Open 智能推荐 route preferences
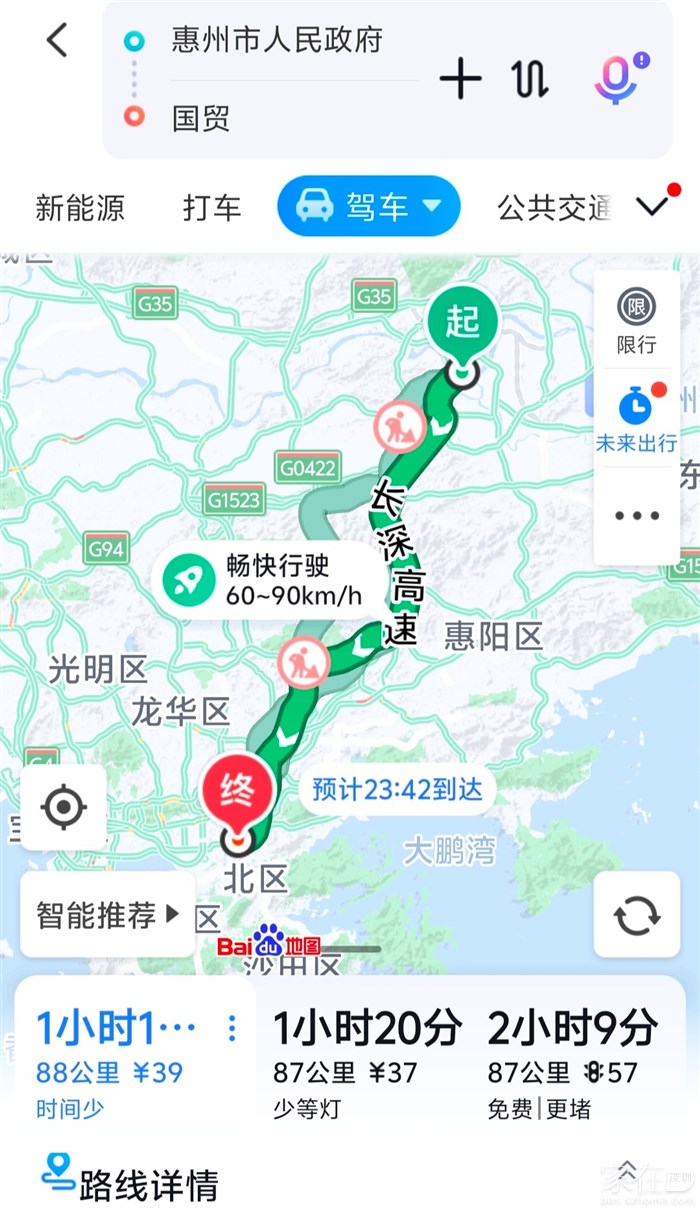This screenshot has height=1208, width=700. [x=108, y=914]
